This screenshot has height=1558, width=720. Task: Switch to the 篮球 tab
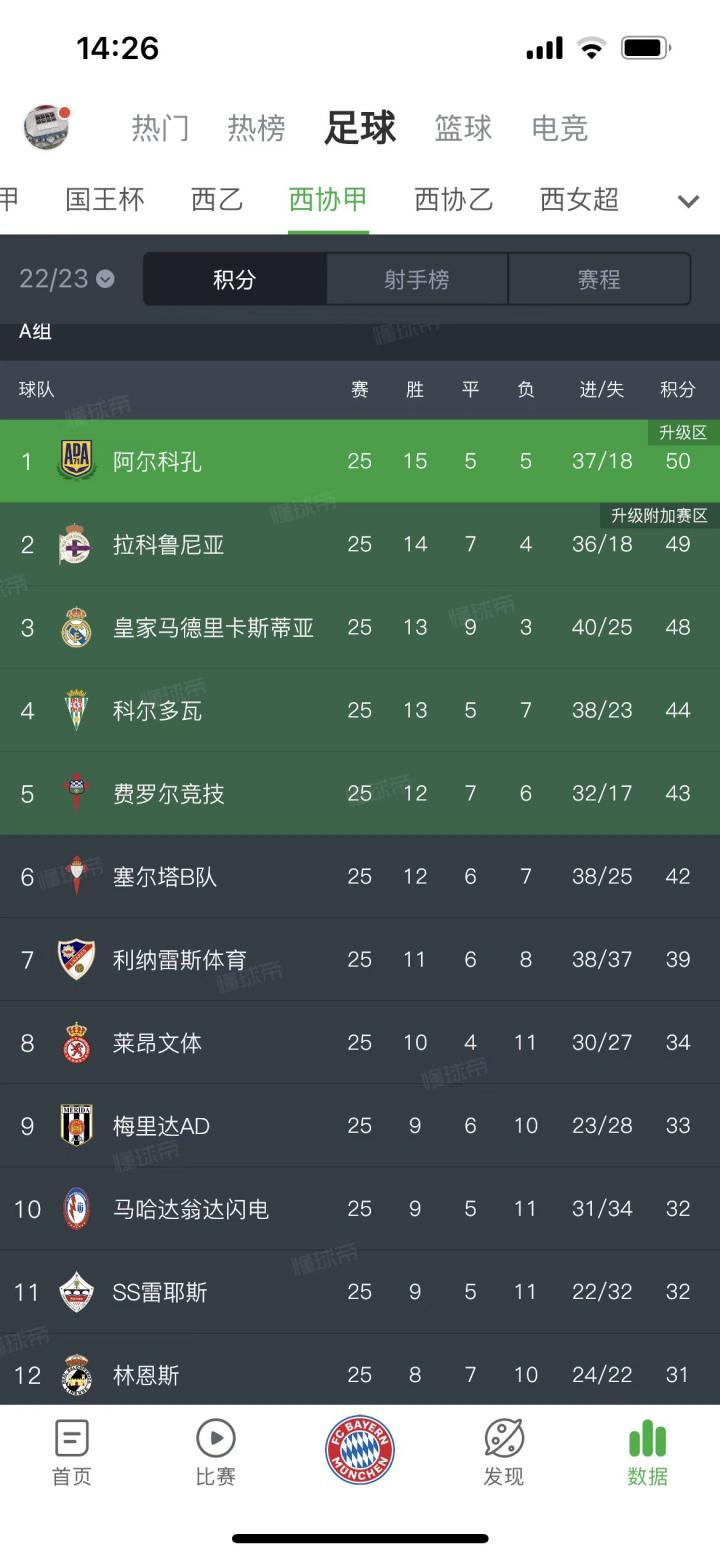click(463, 128)
